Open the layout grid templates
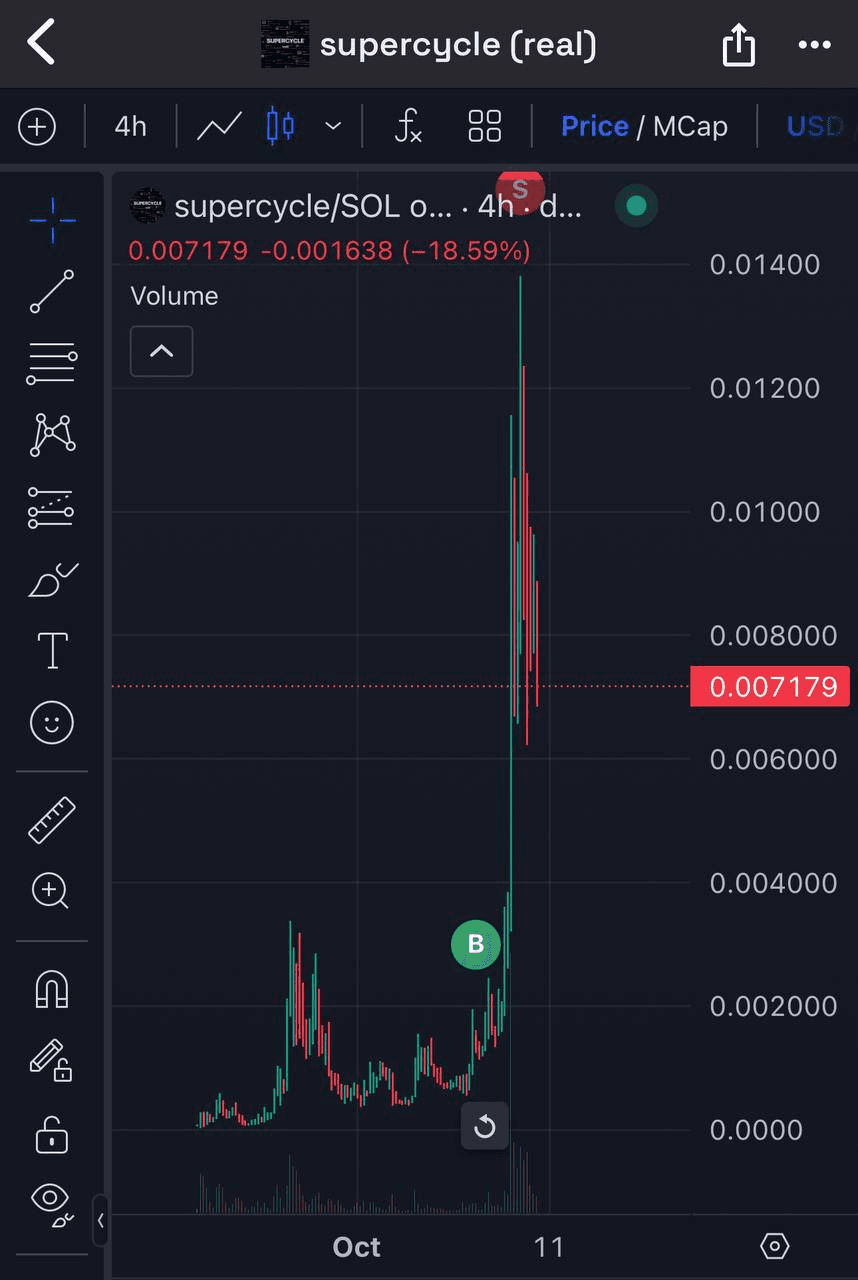The image size is (858, 1280). (485, 127)
